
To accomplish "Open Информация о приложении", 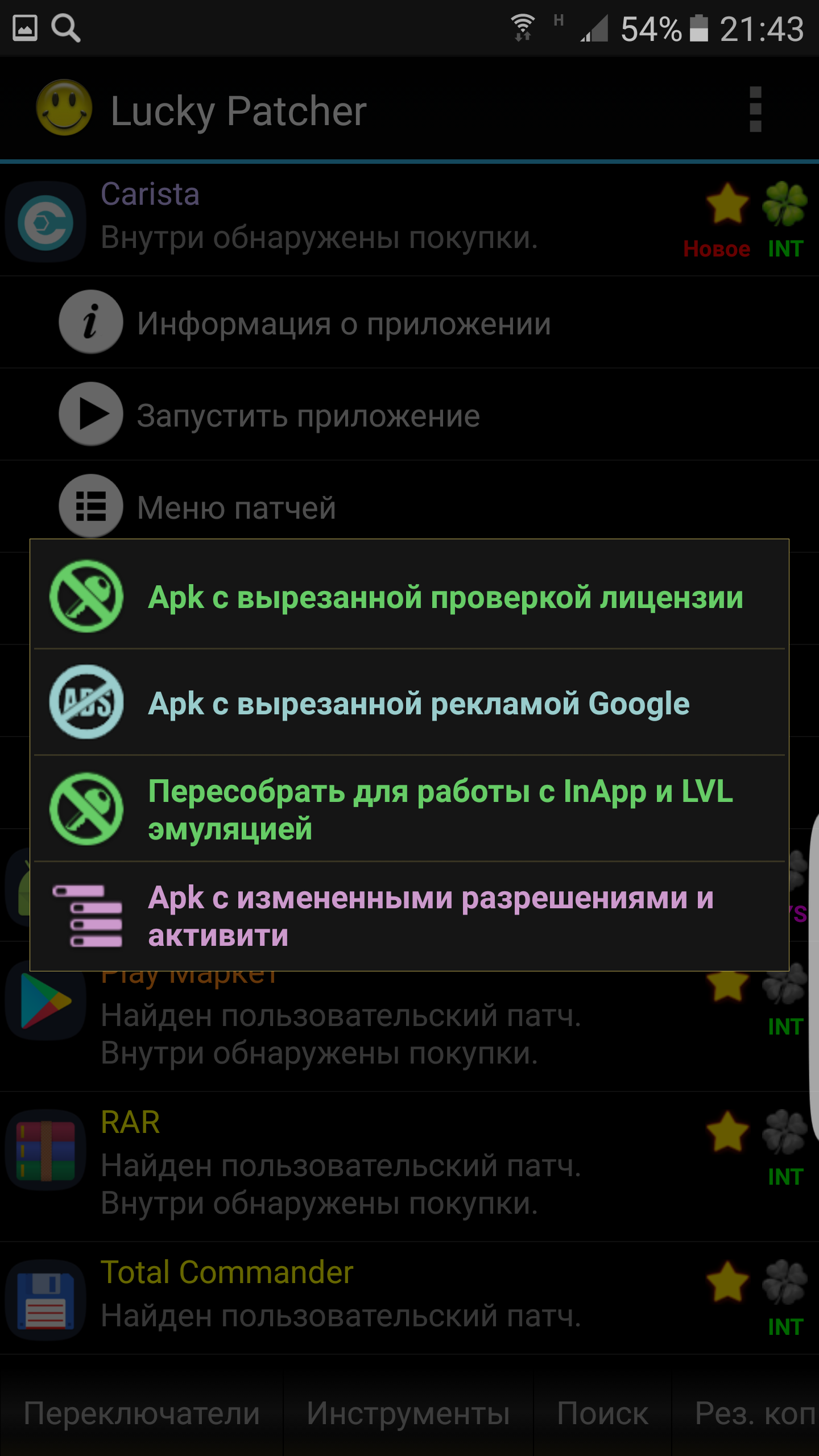I will pyautogui.click(x=344, y=323).
